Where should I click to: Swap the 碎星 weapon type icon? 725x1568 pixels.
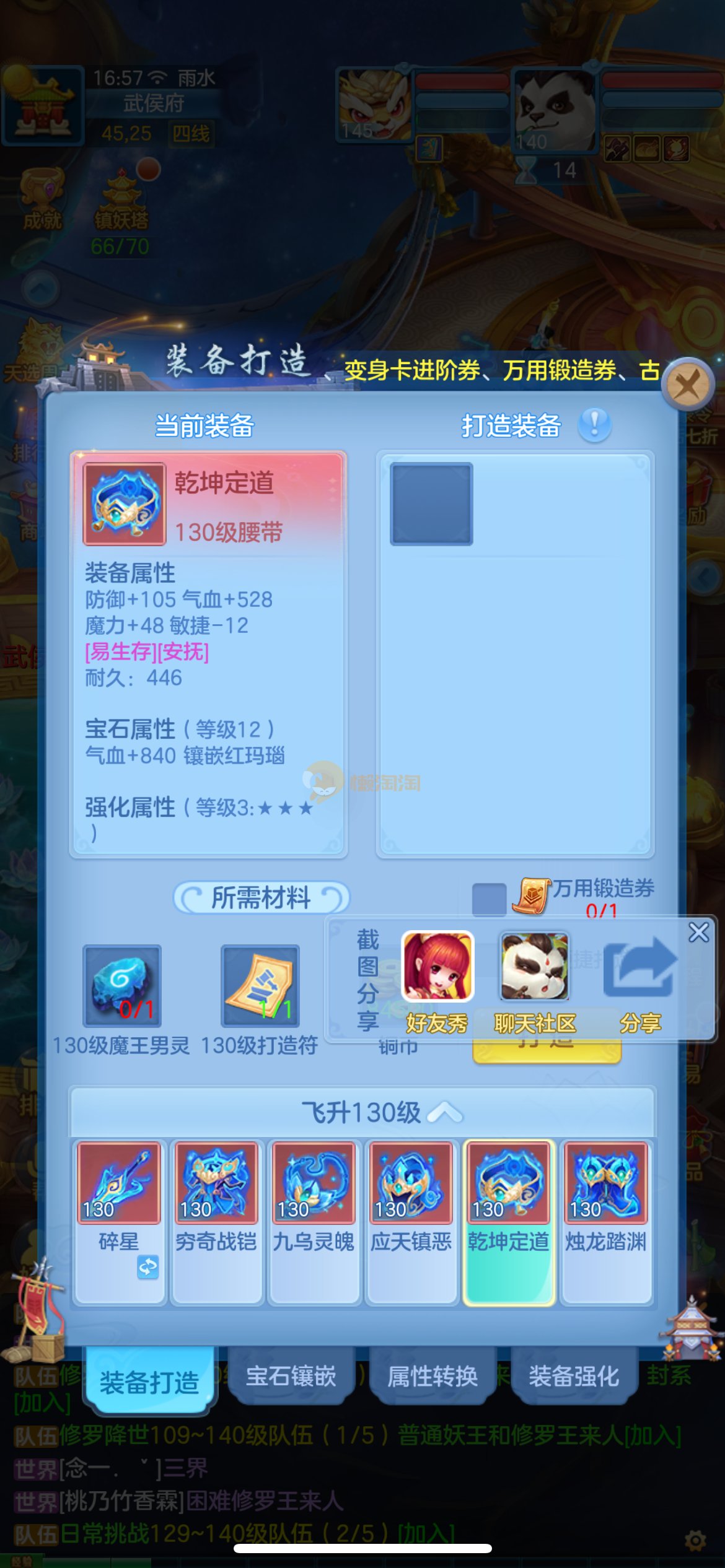click(x=147, y=1267)
